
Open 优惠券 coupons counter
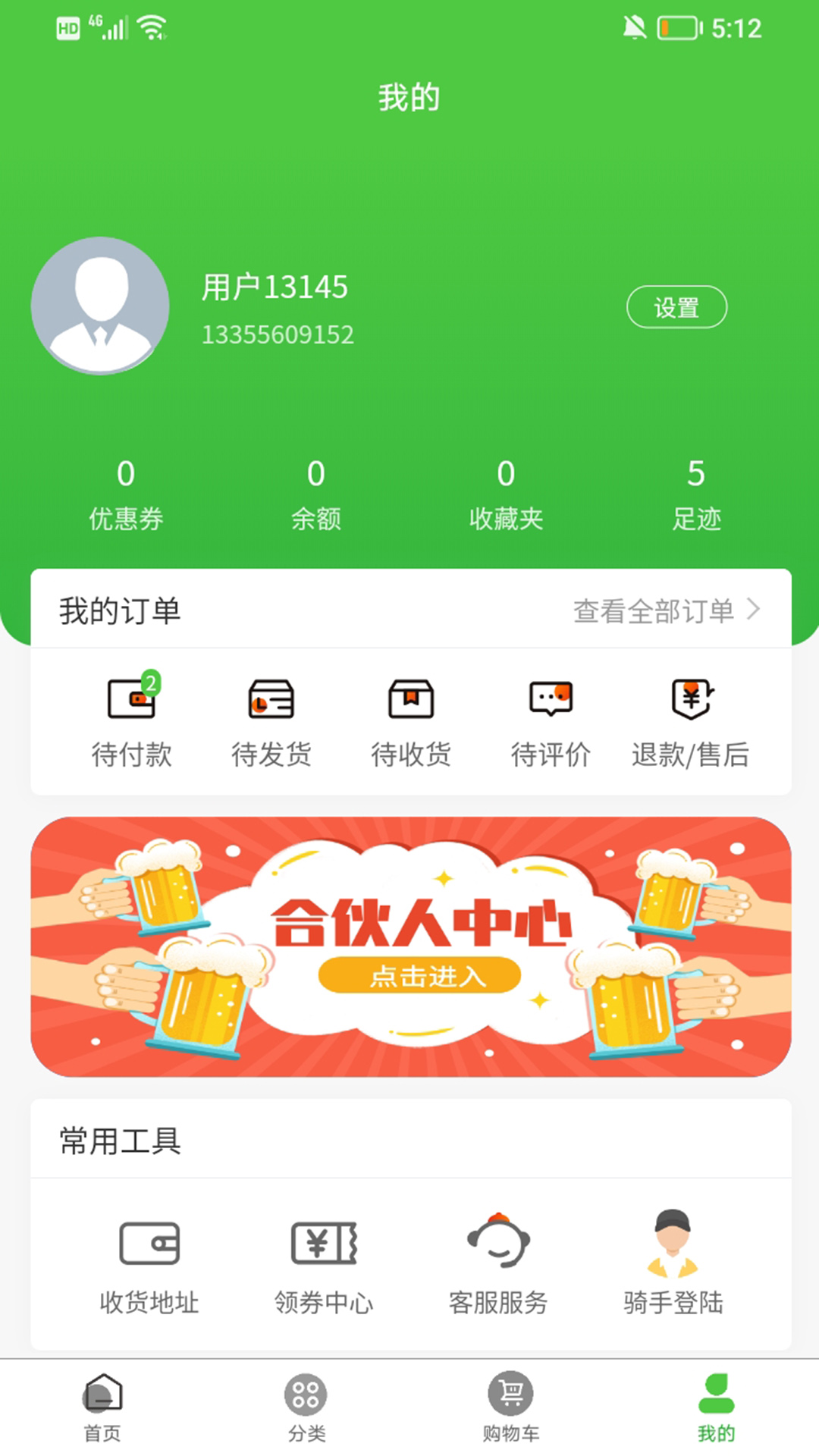pos(126,493)
